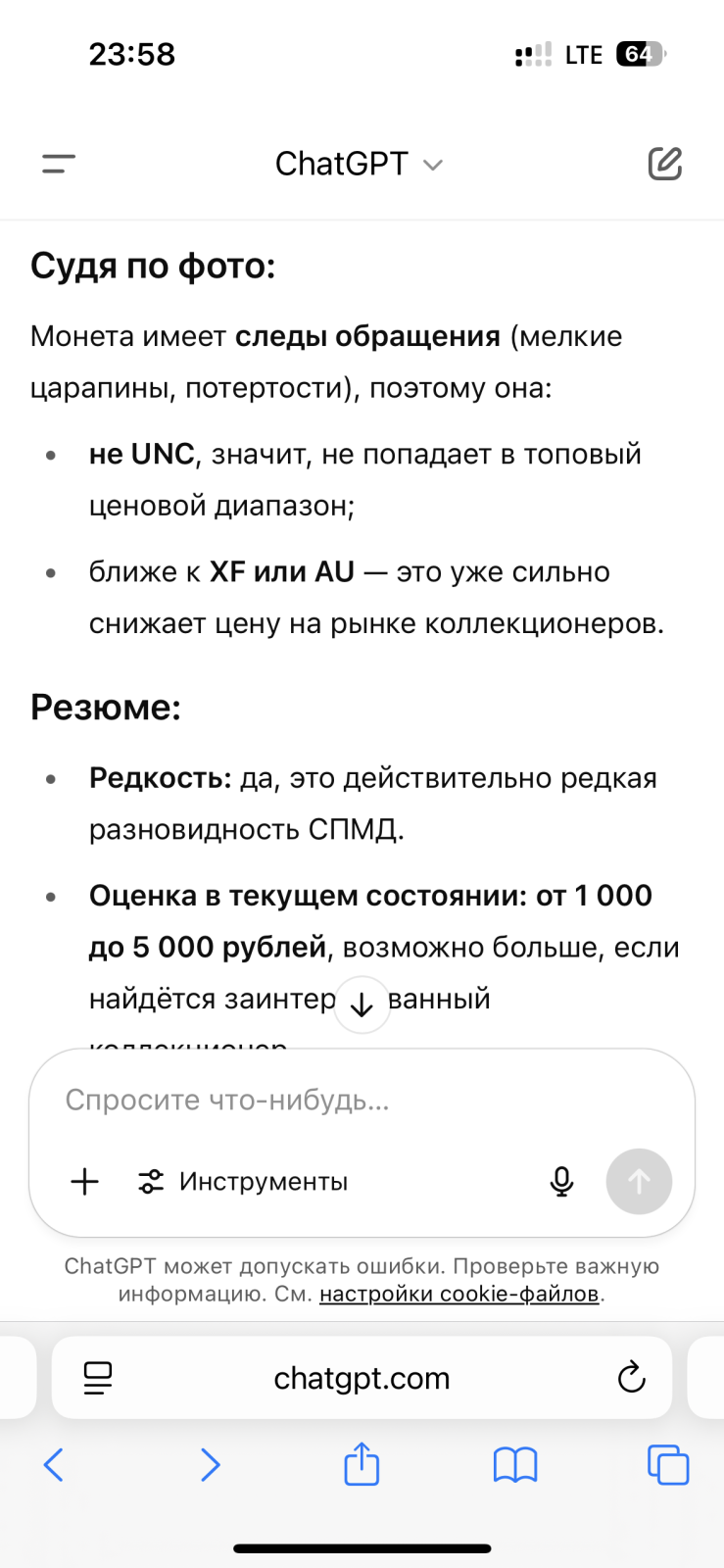Open Safari page settings menu
The height and width of the screenshot is (1568, 724).
pyautogui.click(x=98, y=1378)
